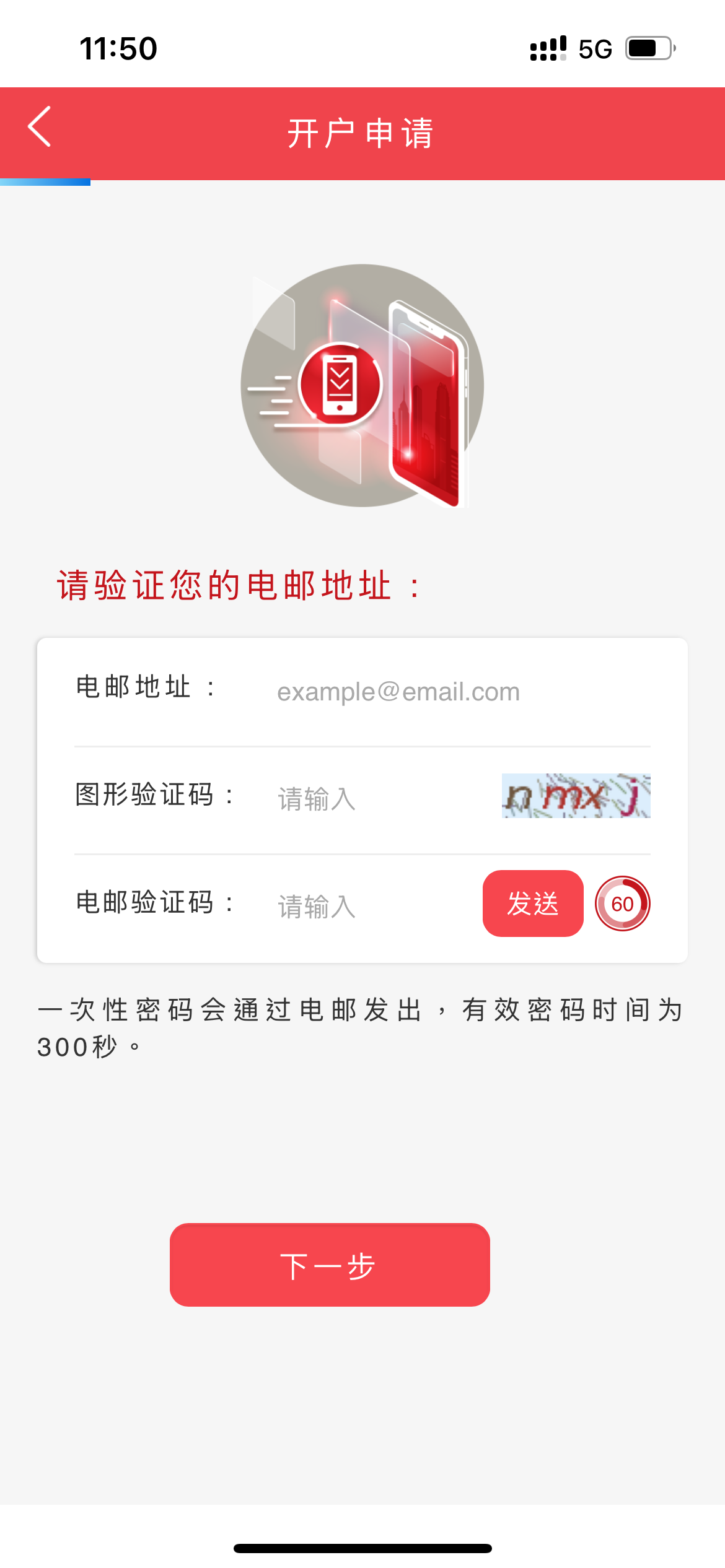Go back using the header arrow
Screen dimensions: 725x1568
pyautogui.click(x=40, y=127)
